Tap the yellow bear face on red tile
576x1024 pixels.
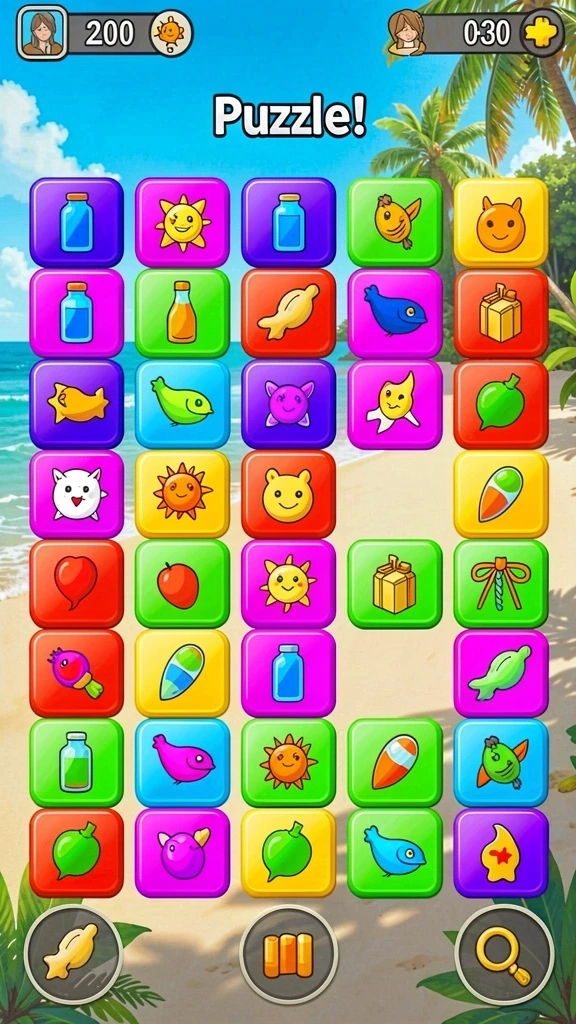(x=288, y=494)
